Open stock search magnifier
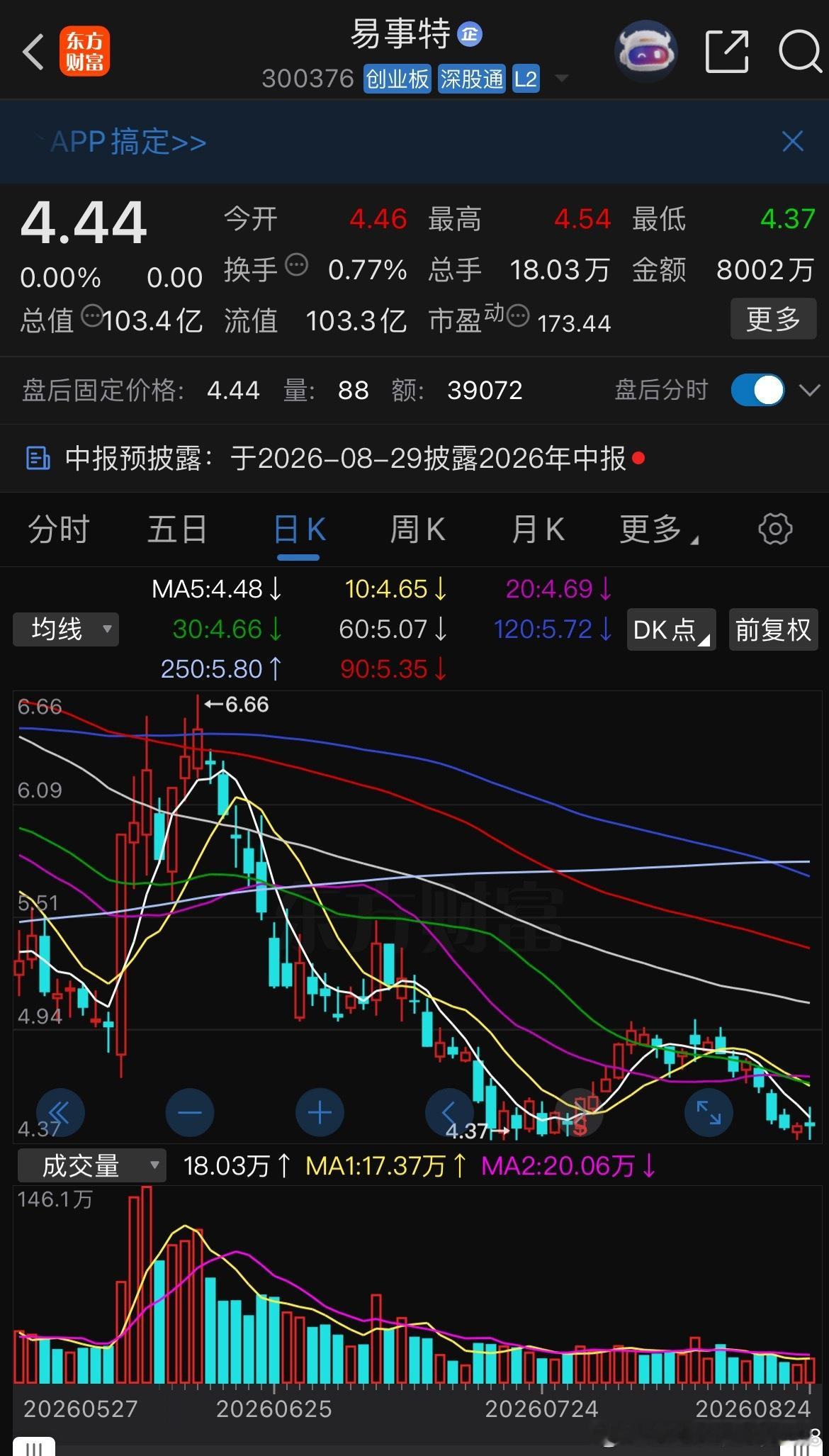Viewport: 829px width, 1456px height. point(801,52)
